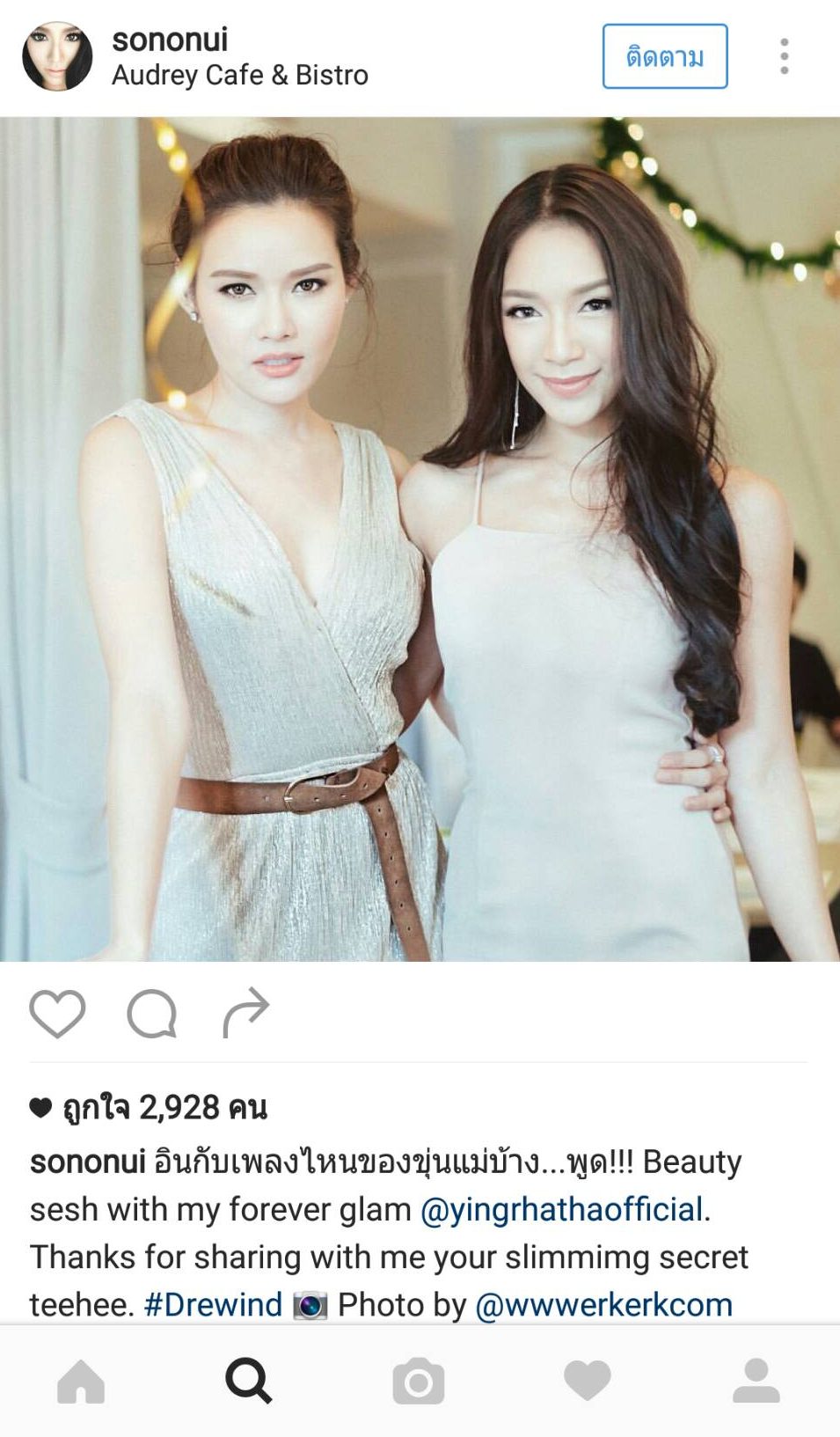Open the Audrey Cafe & Bistro location

[x=240, y=75]
